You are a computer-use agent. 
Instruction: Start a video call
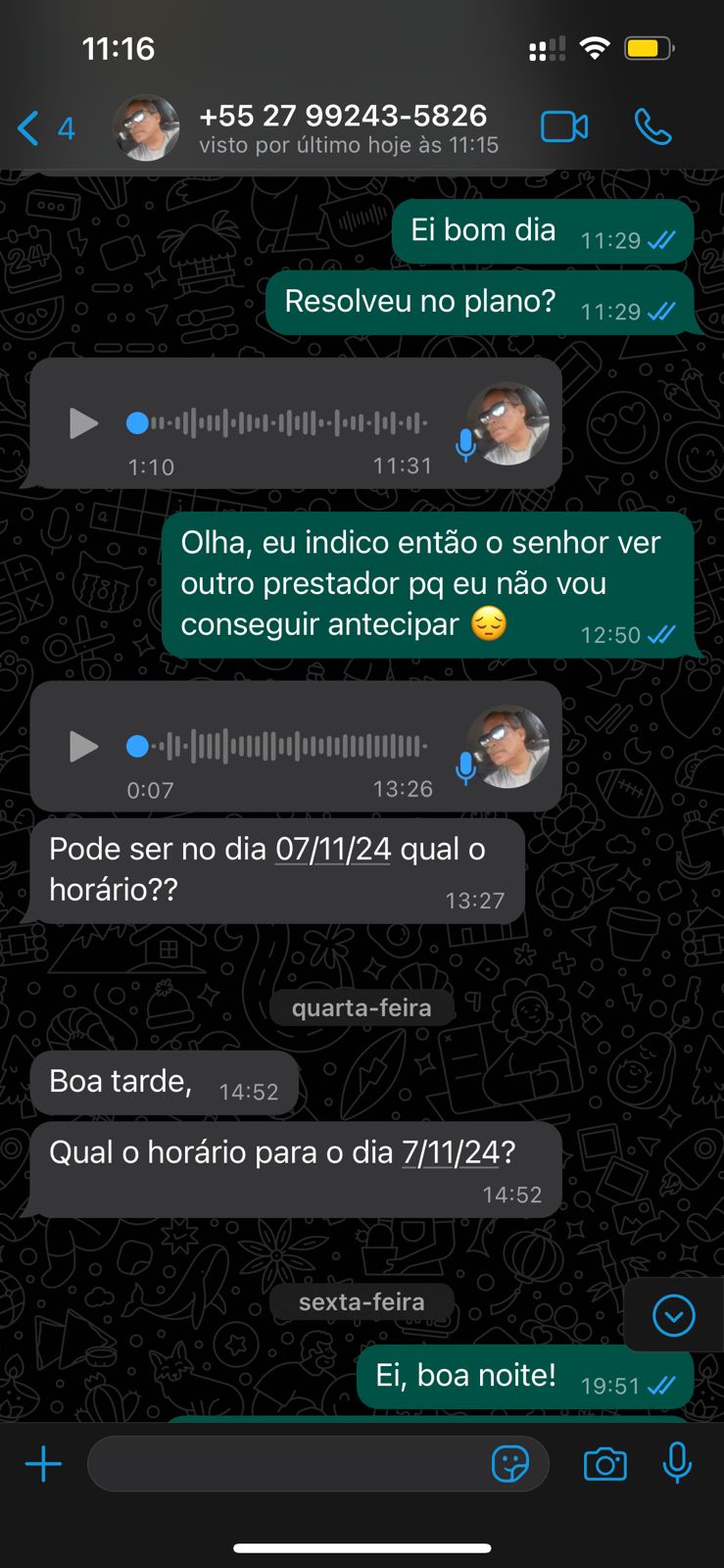pyautogui.click(x=564, y=127)
